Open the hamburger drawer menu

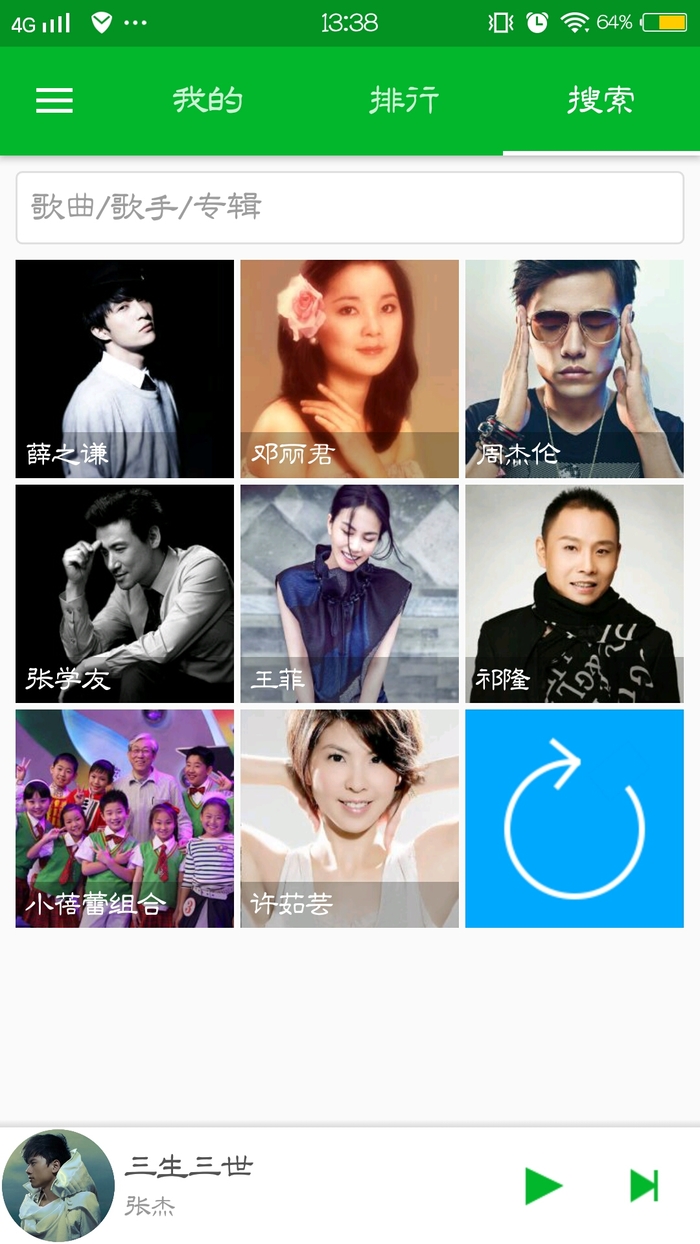(x=54, y=100)
